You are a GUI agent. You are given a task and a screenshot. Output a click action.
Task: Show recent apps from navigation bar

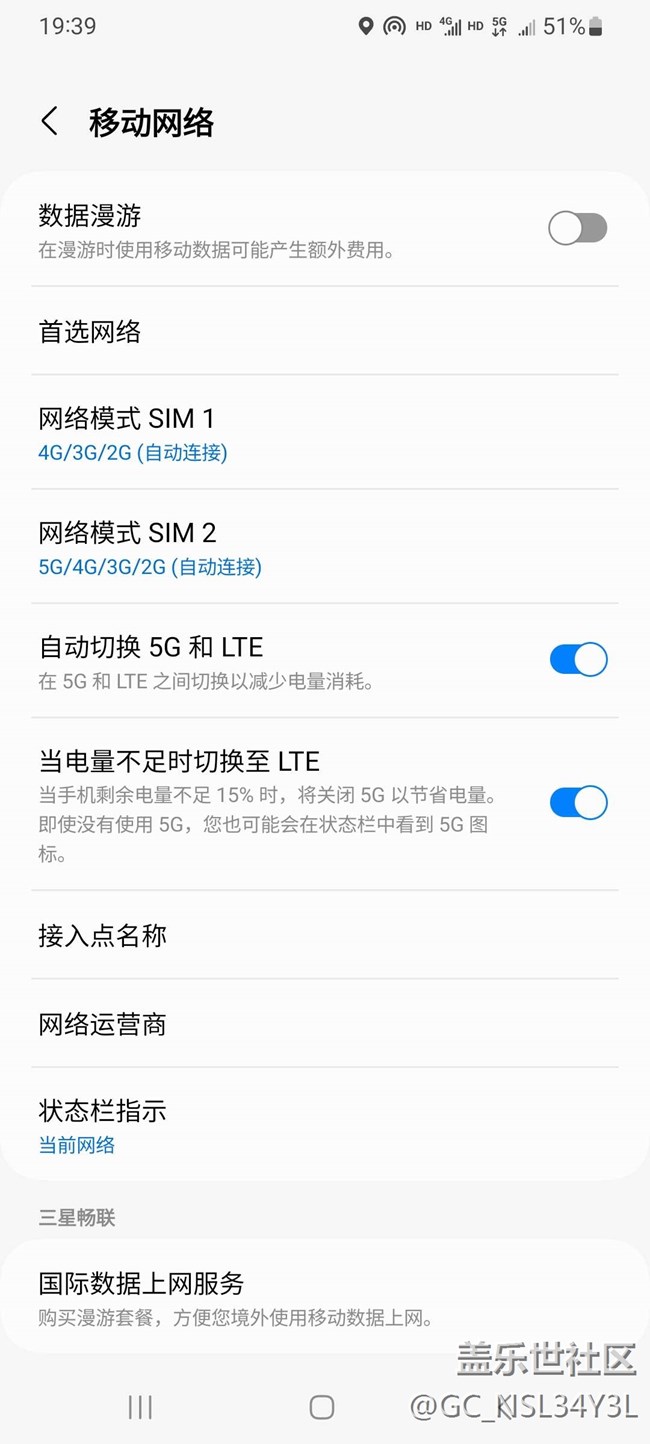(140, 1408)
